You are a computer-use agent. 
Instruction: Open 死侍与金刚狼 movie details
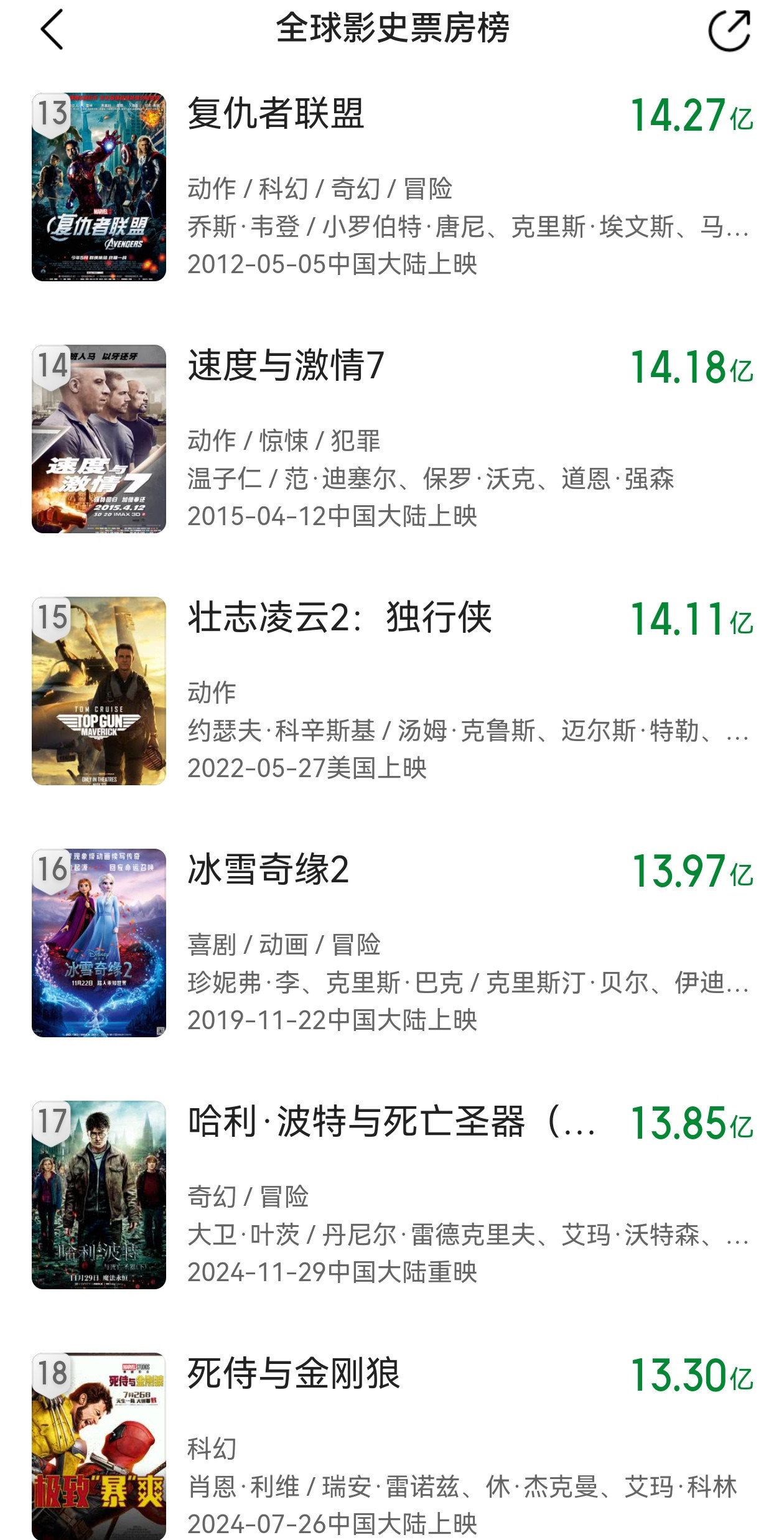[x=293, y=1374]
